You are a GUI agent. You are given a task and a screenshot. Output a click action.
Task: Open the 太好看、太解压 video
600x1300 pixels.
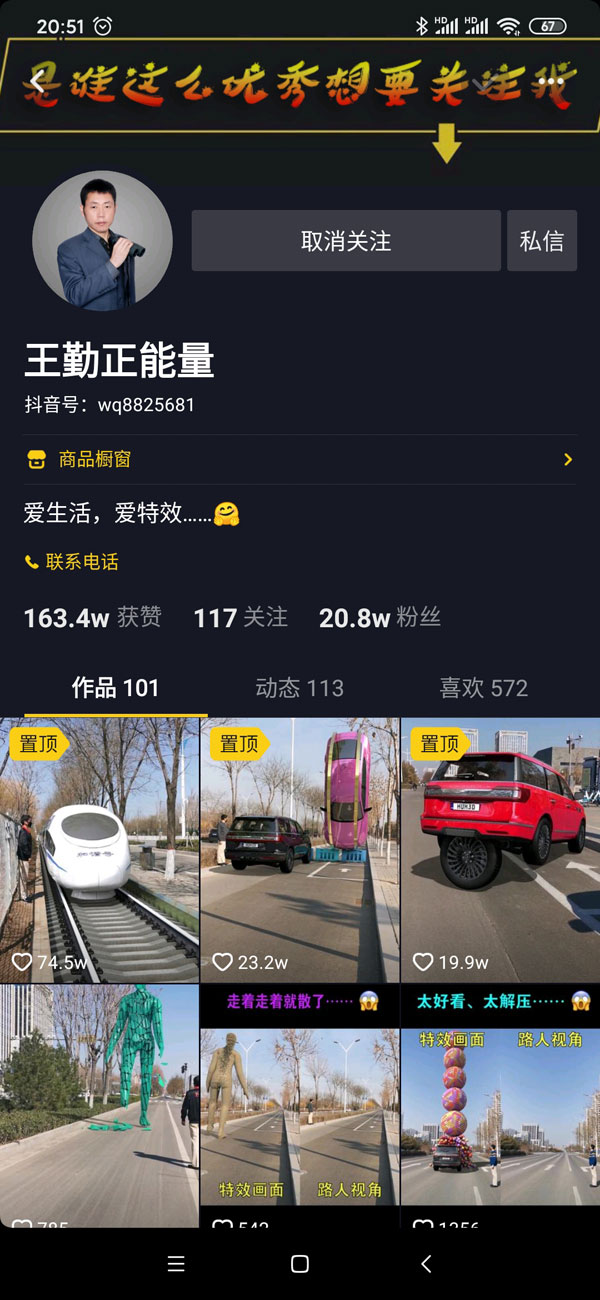pyautogui.click(x=500, y=1105)
